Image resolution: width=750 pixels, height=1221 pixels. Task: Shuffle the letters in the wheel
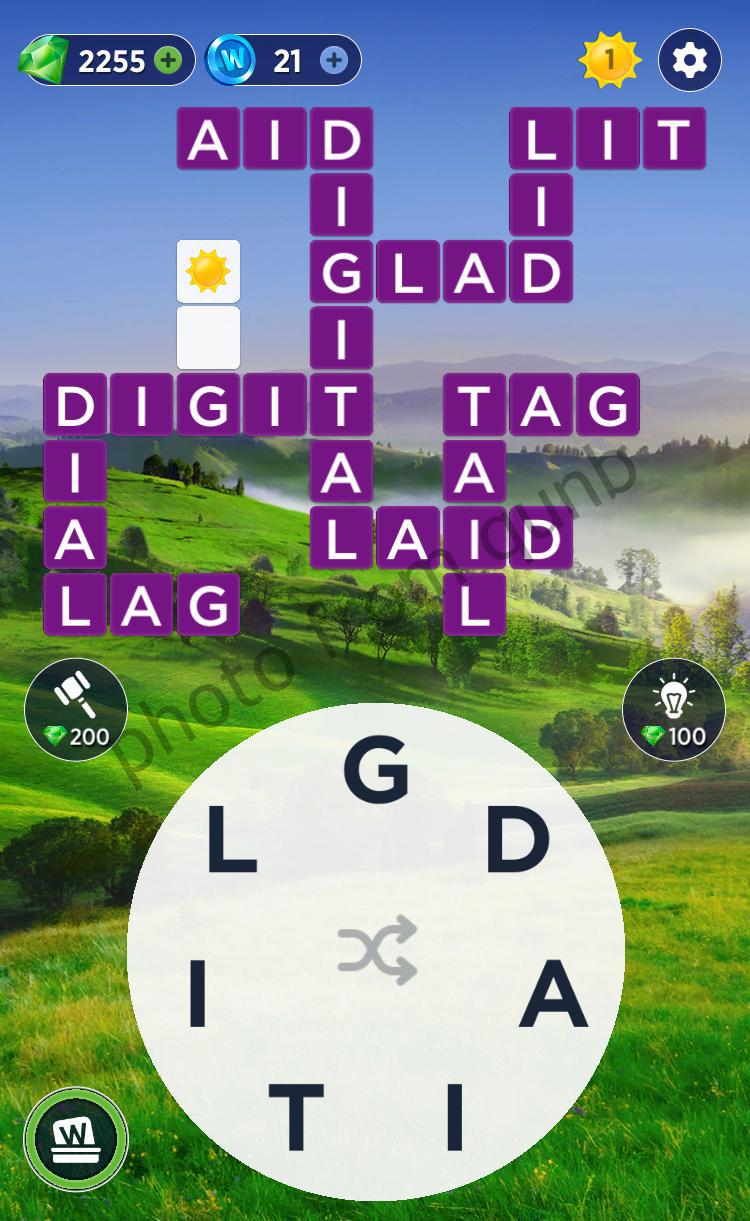click(376, 949)
